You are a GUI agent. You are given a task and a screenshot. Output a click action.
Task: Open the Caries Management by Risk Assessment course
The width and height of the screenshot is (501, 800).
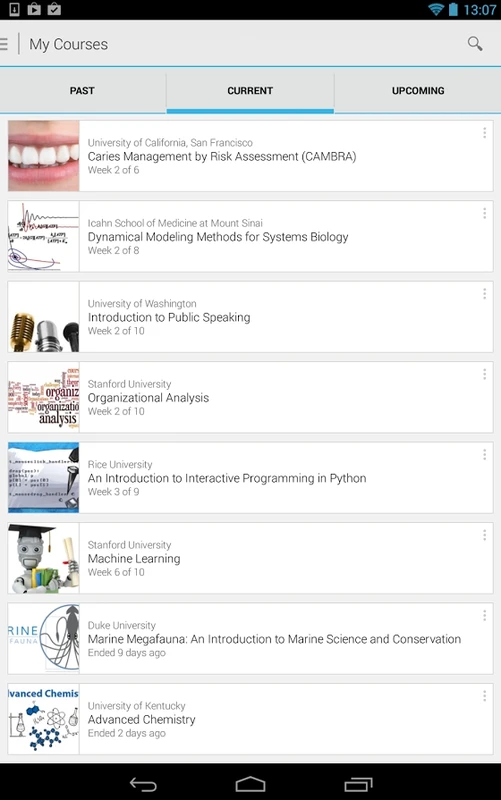(x=250, y=156)
